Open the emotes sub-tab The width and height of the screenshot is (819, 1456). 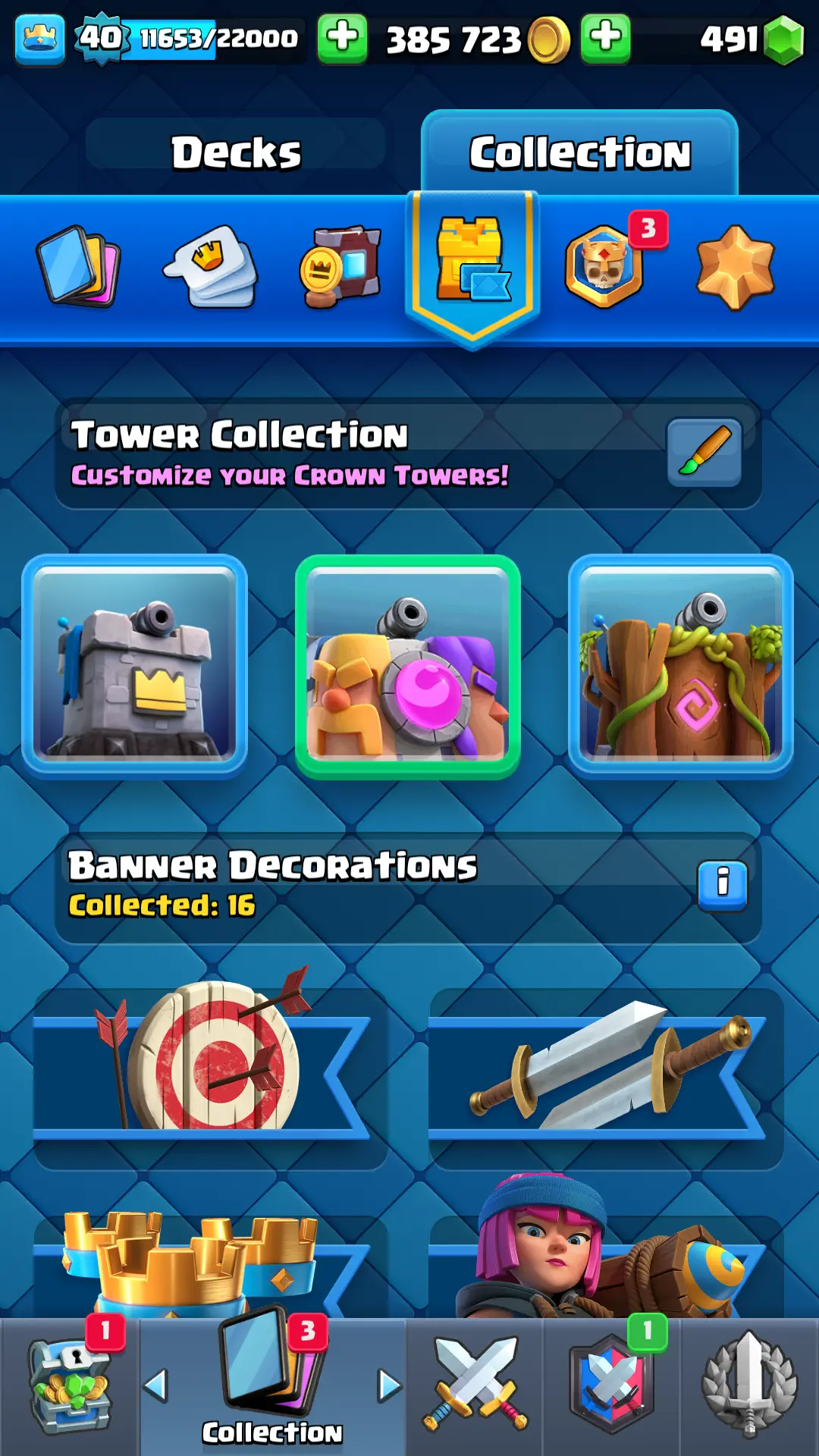pyautogui.click(x=211, y=265)
